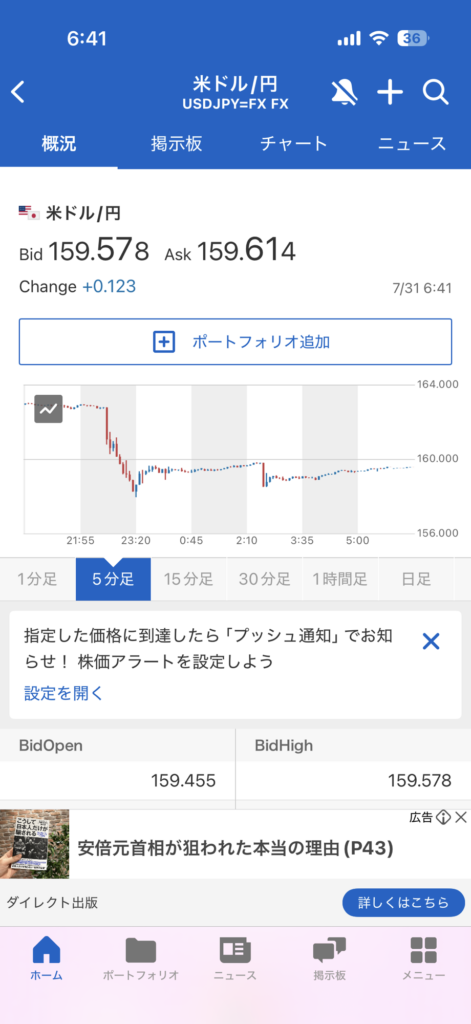Select the 15分足 chart interval
The width and height of the screenshot is (471, 1024).
click(189, 579)
